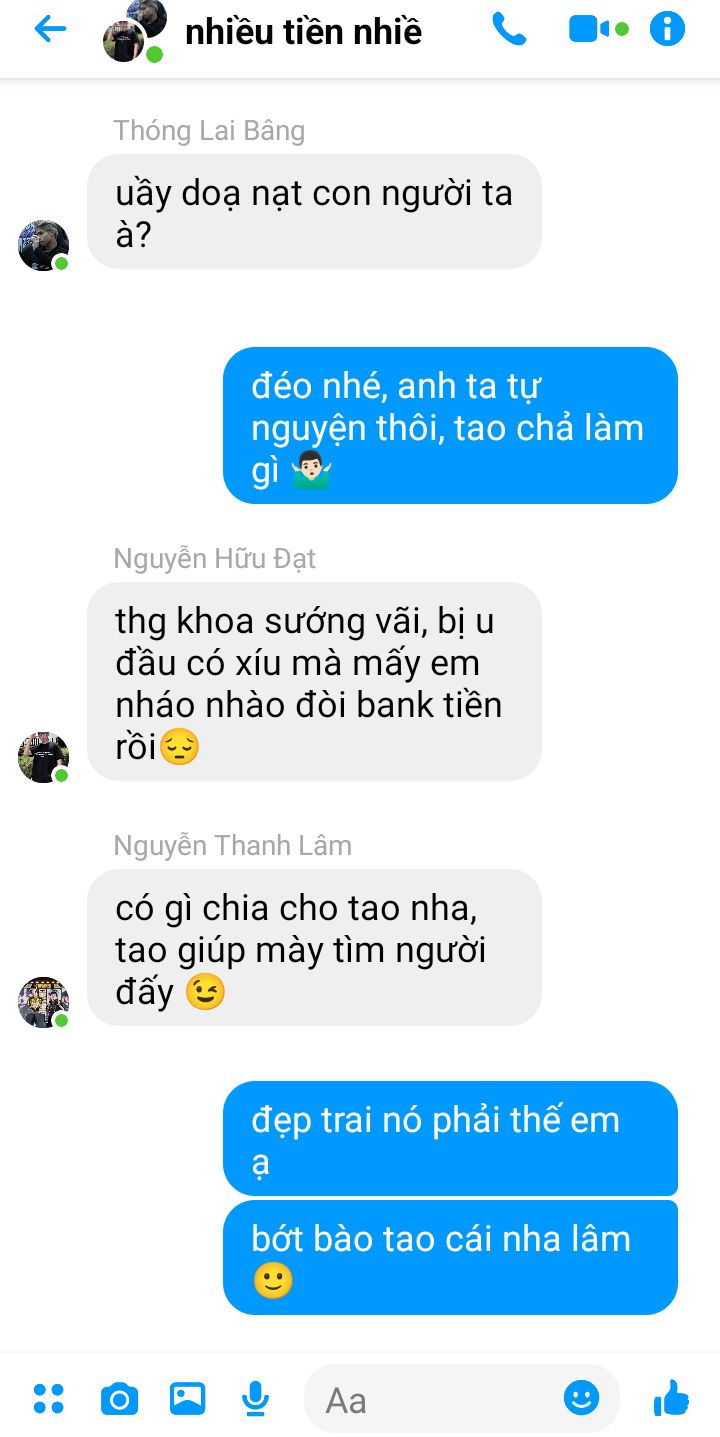Record a voice message with the microphone
Viewport: 720px width, 1437px height.
point(256,1399)
